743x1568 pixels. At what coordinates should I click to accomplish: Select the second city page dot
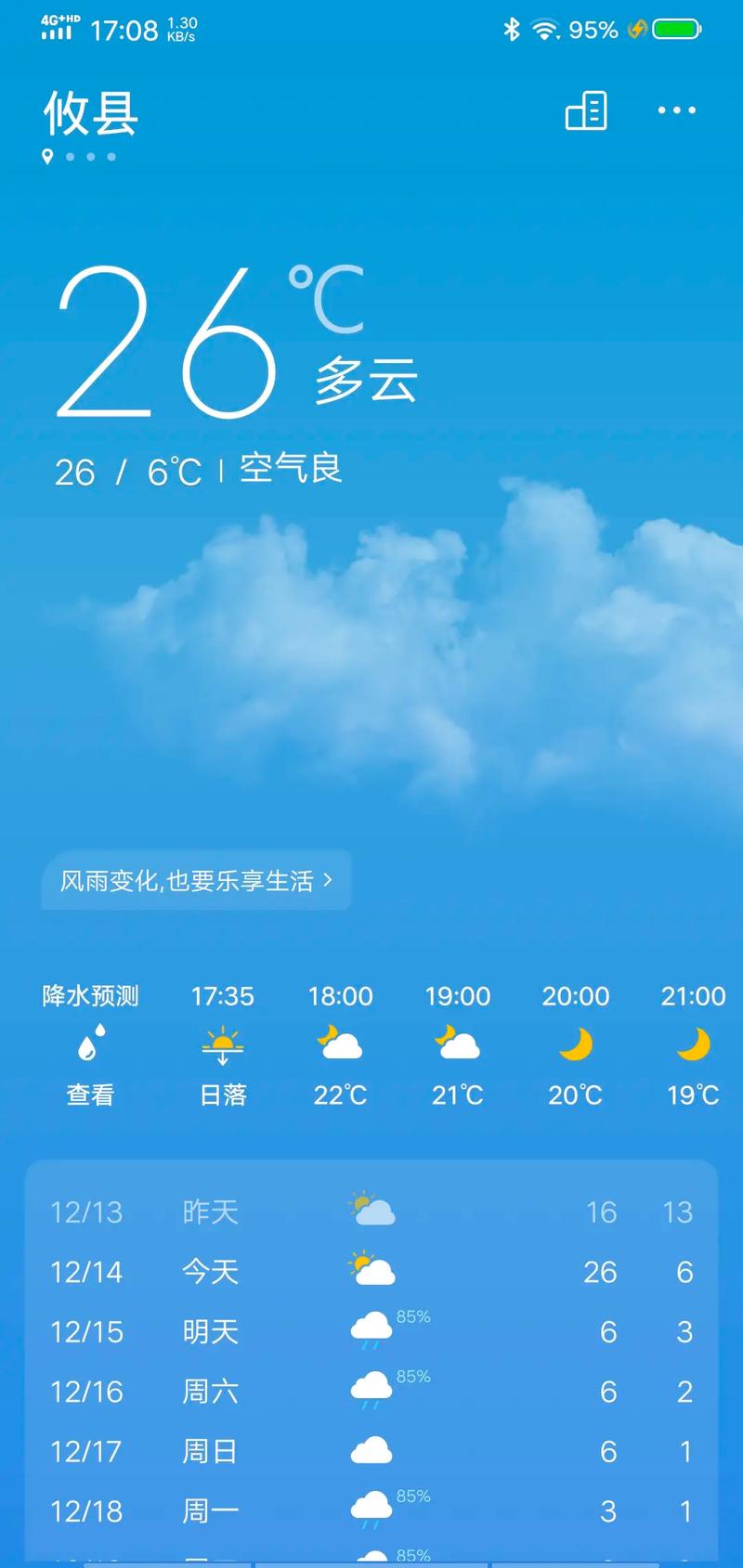pos(90,157)
